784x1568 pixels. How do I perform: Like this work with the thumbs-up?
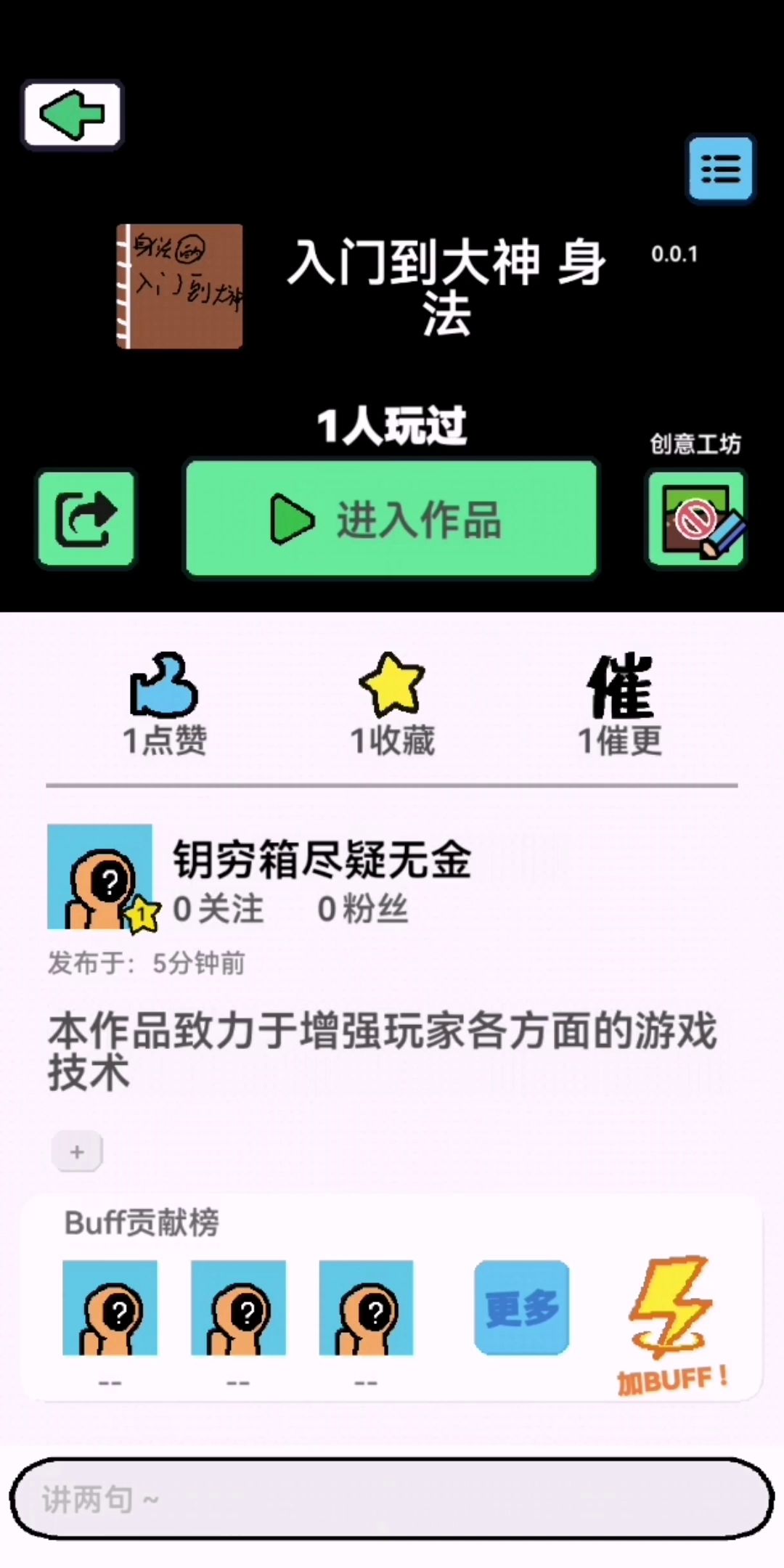(x=165, y=686)
